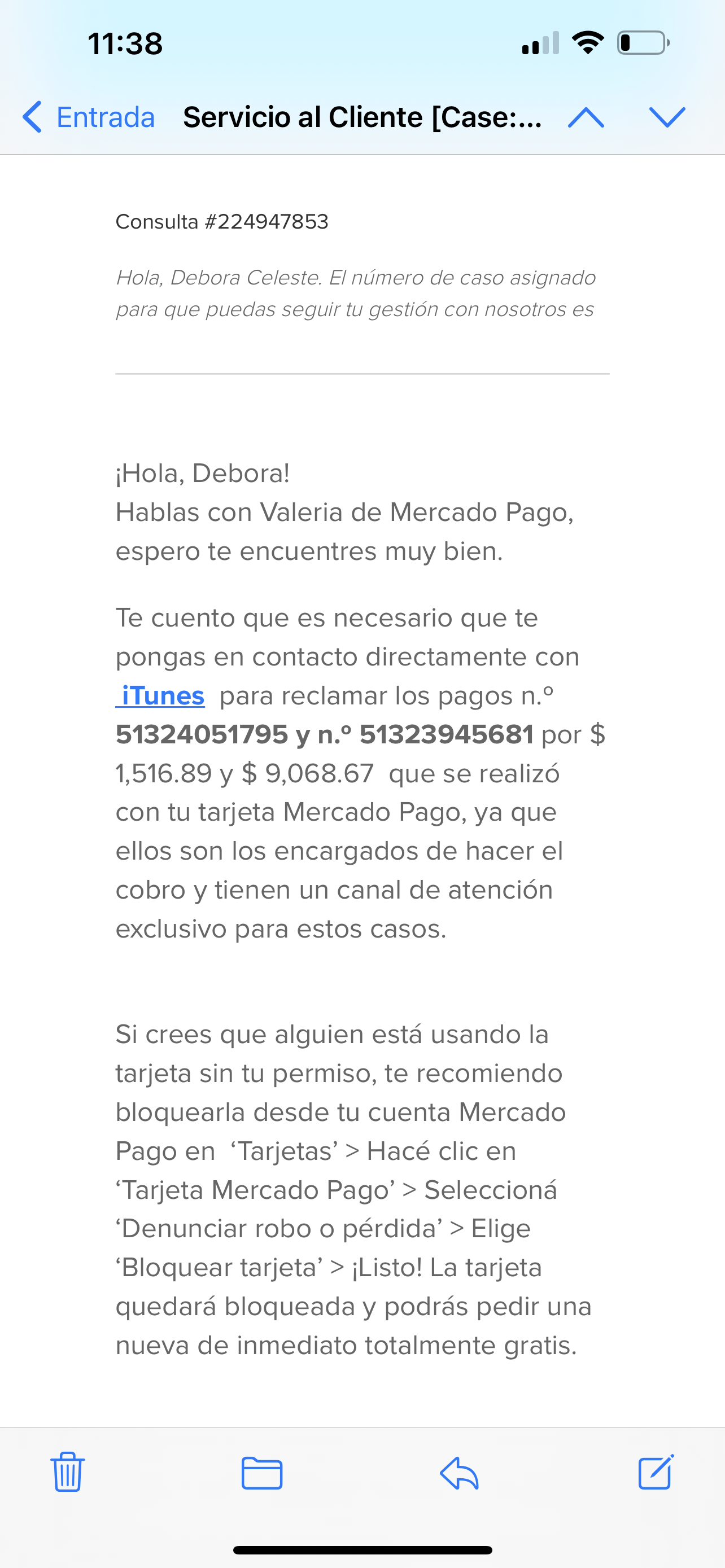Delete this email using the trash icon

67,1474
